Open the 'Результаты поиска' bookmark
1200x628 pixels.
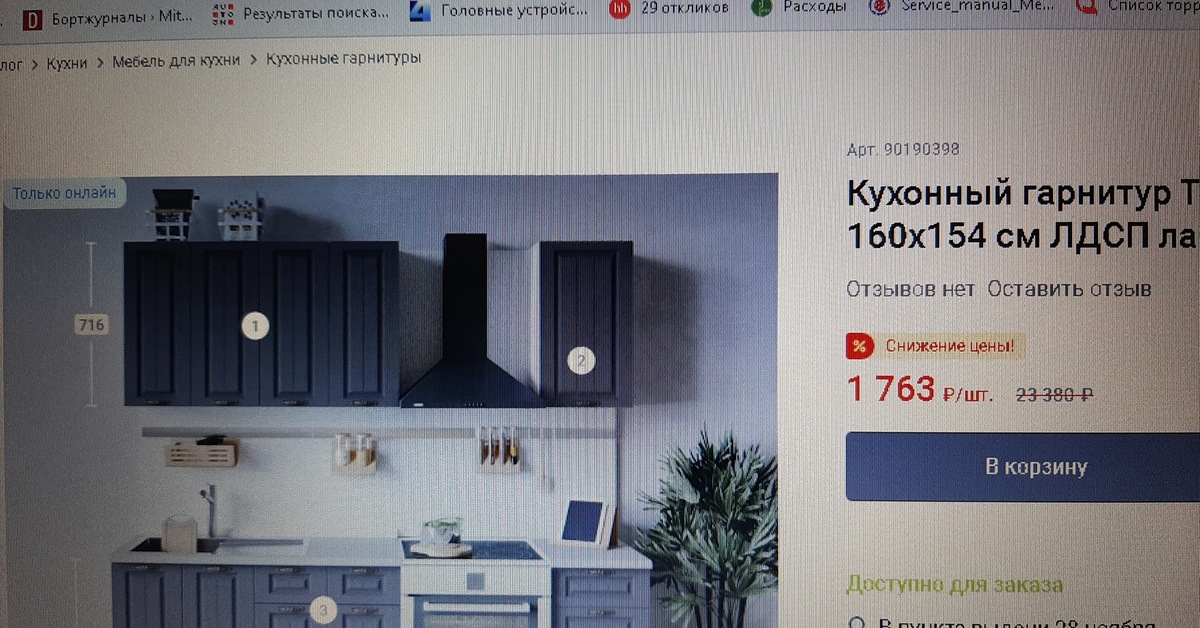300,13
